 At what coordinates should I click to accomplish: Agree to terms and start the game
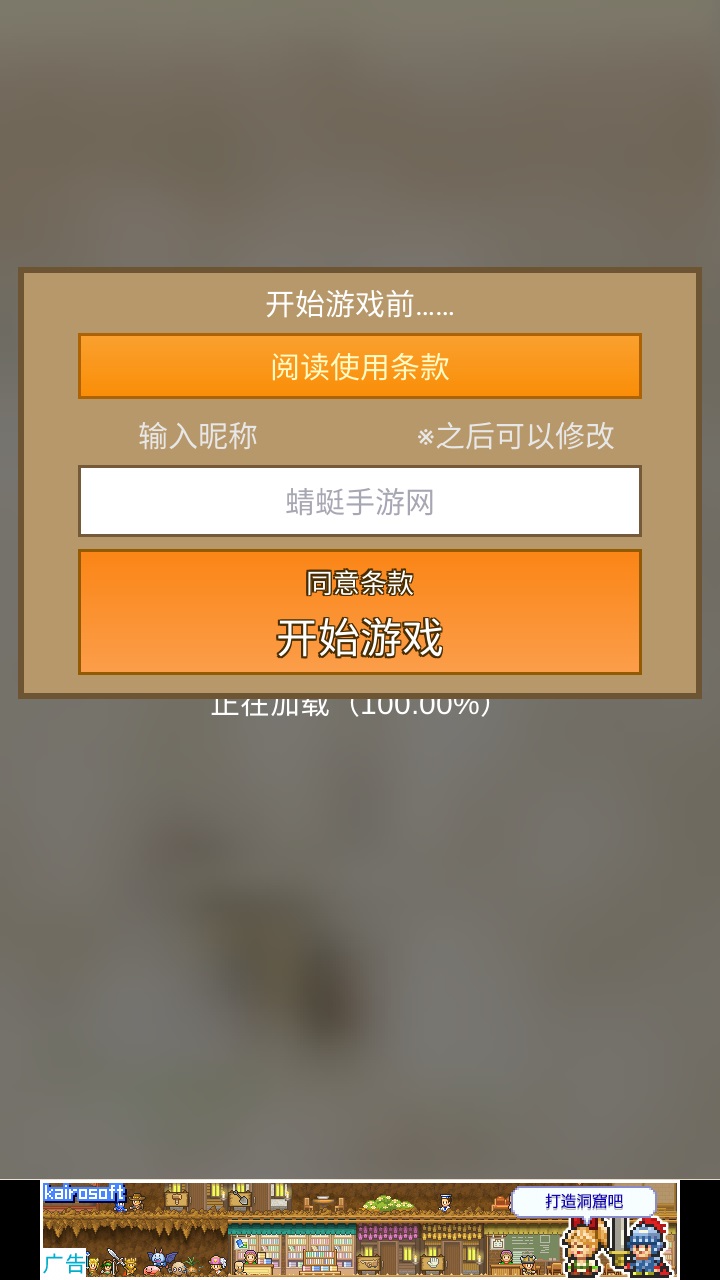coord(360,612)
